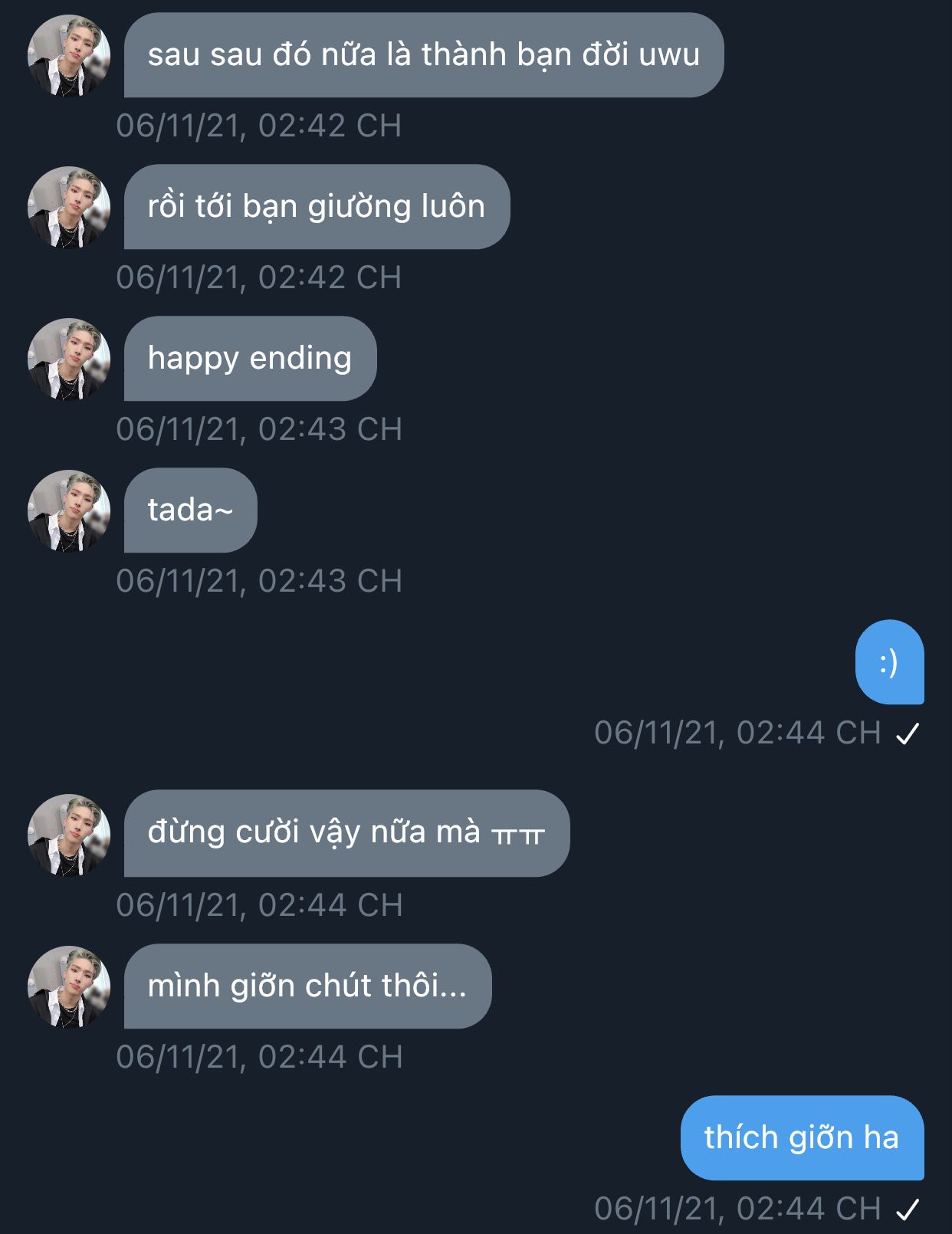View profile from avatar beside "rồi tới bạn giường luôn"
This screenshot has width=952, height=1234.
click(x=69, y=207)
